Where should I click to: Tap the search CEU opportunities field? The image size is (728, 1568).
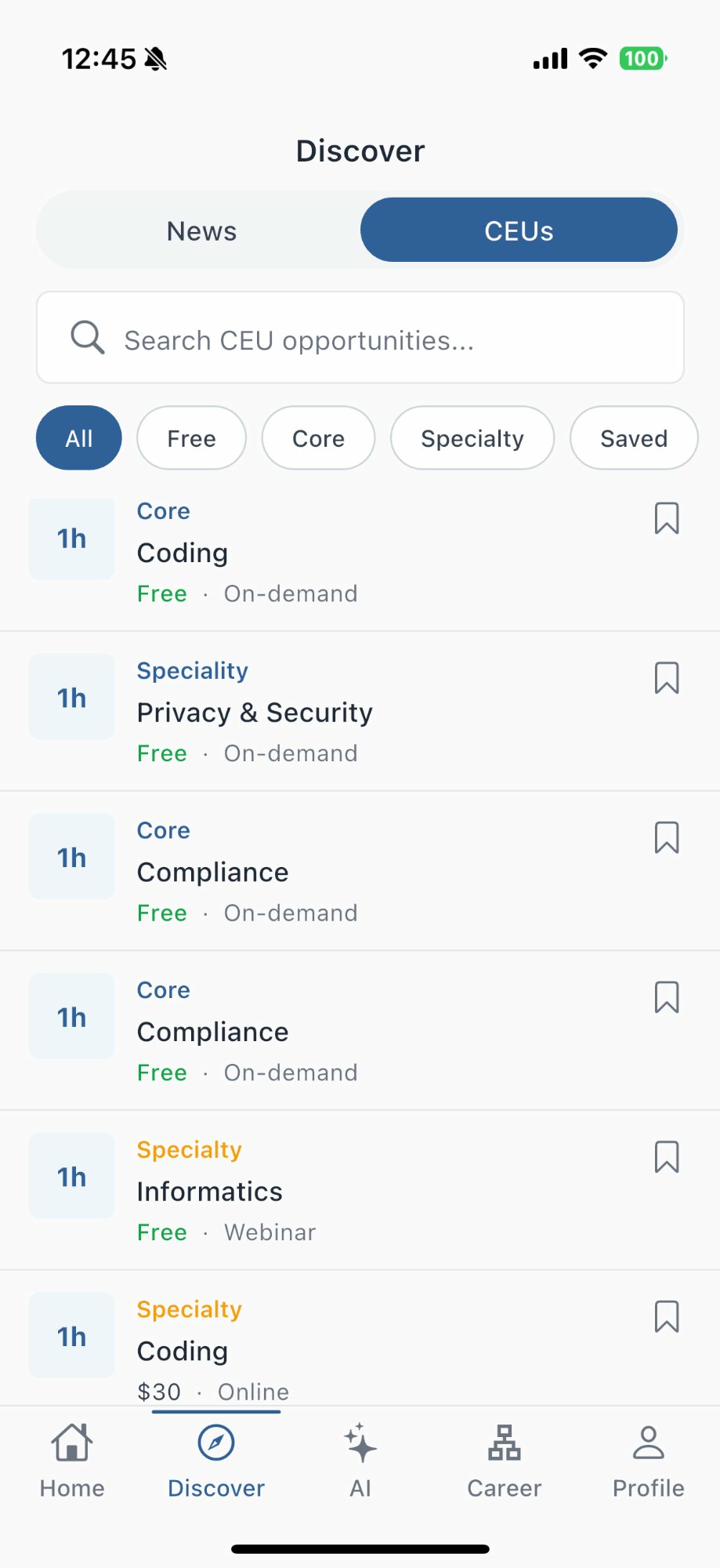(360, 337)
